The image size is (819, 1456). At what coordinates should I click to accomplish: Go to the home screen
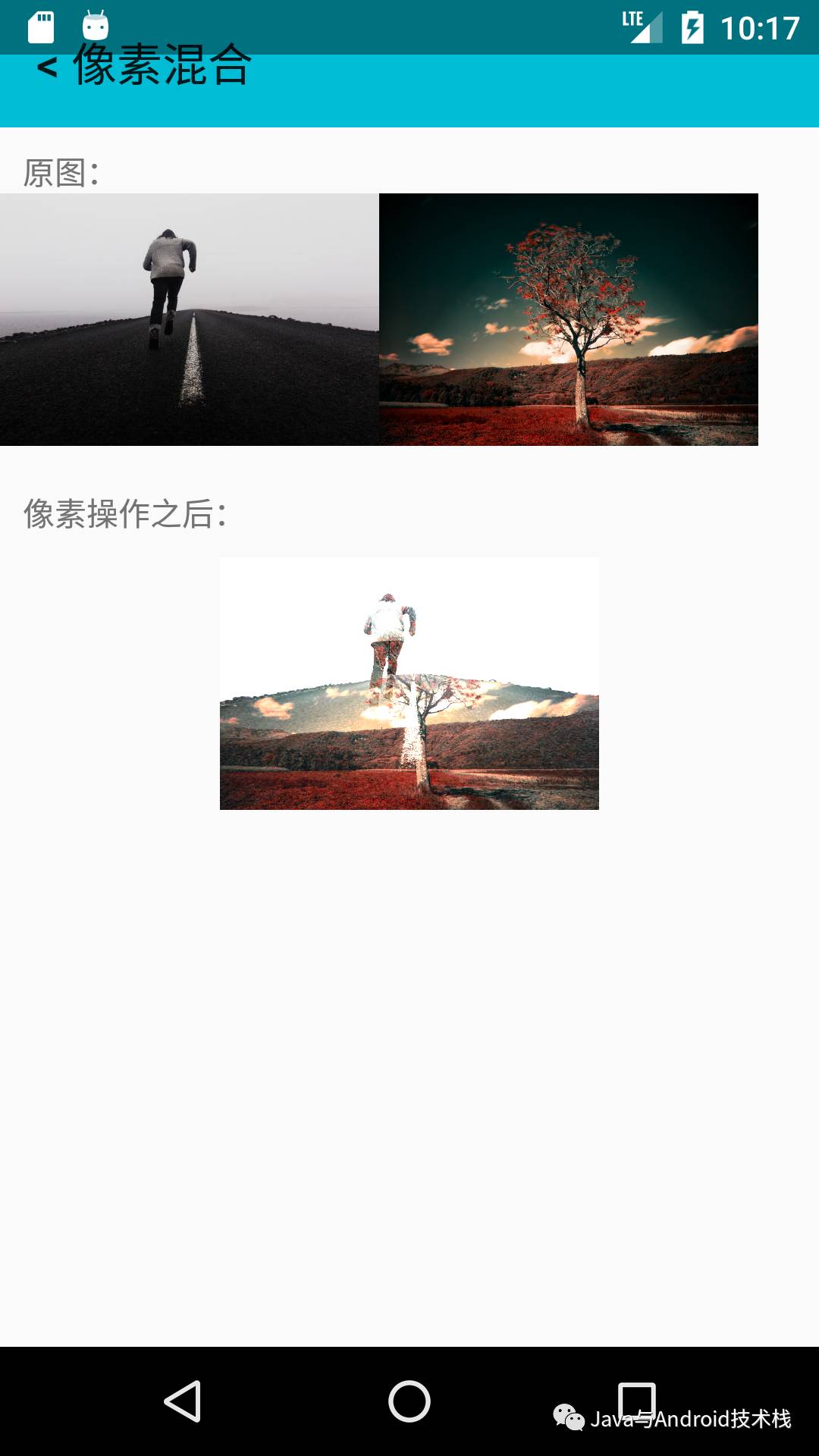pos(409,1401)
